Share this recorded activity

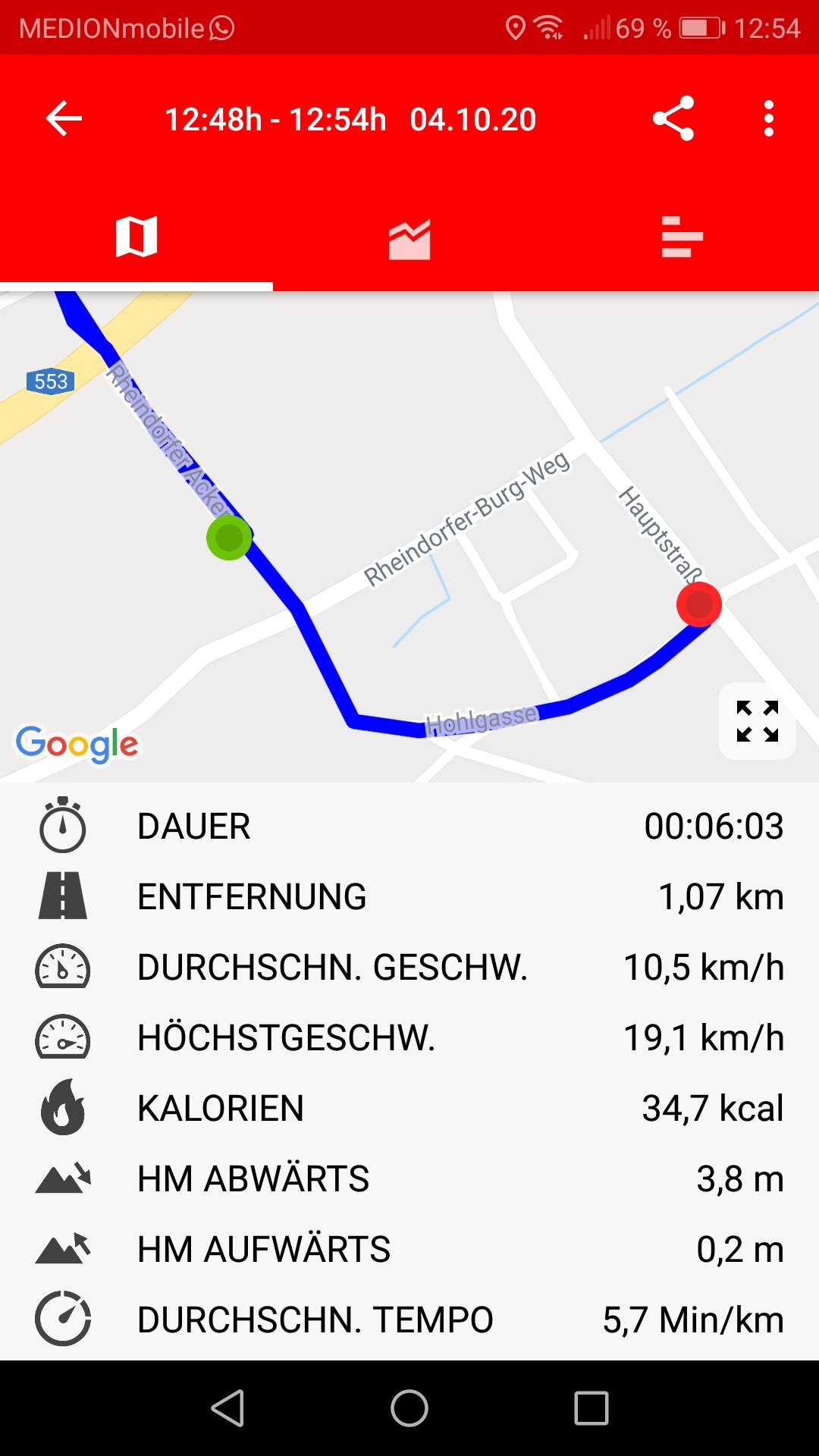pyautogui.click(x=673, y=119)
